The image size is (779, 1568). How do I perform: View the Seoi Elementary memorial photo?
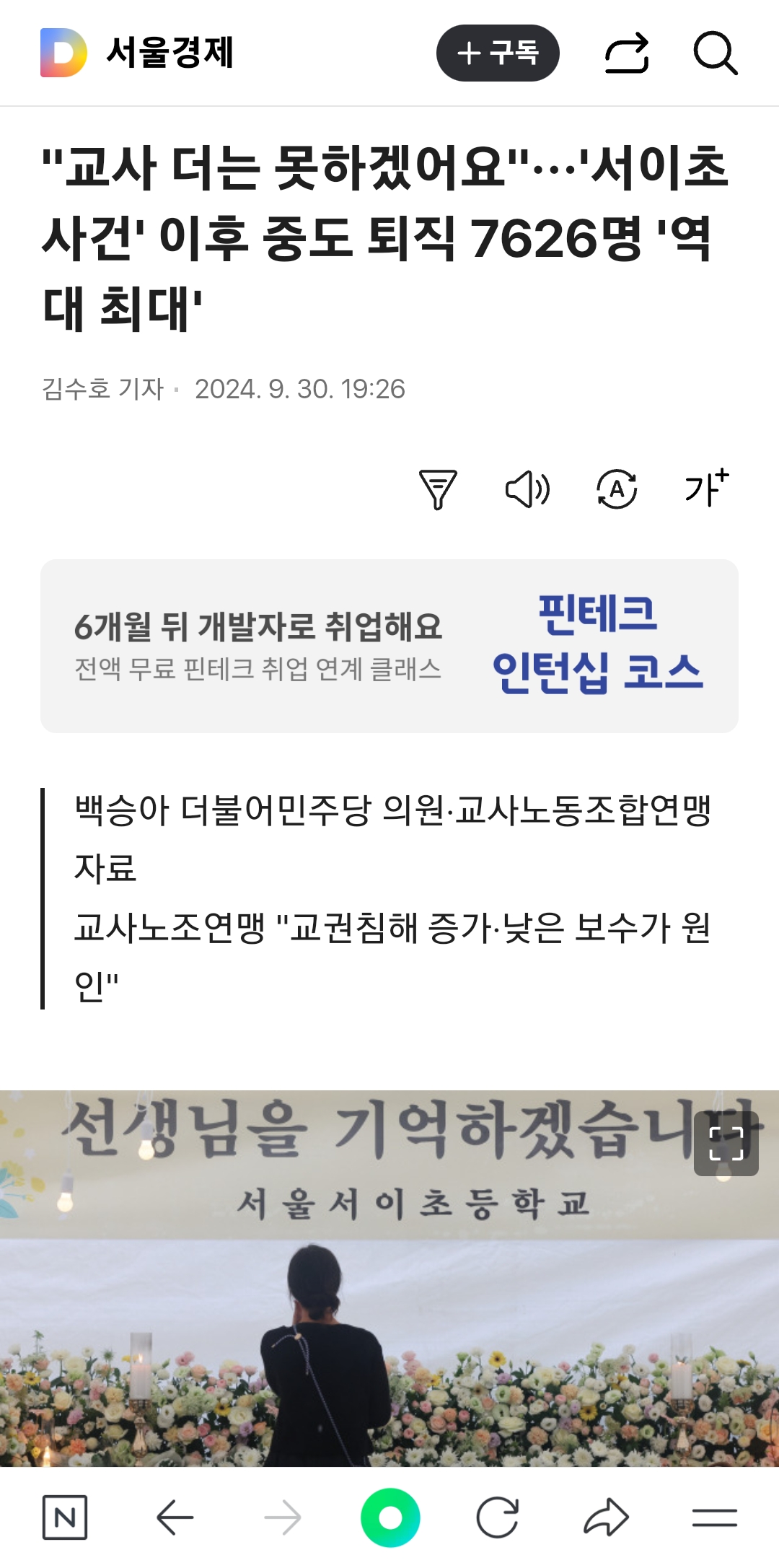click(361, 1299)
